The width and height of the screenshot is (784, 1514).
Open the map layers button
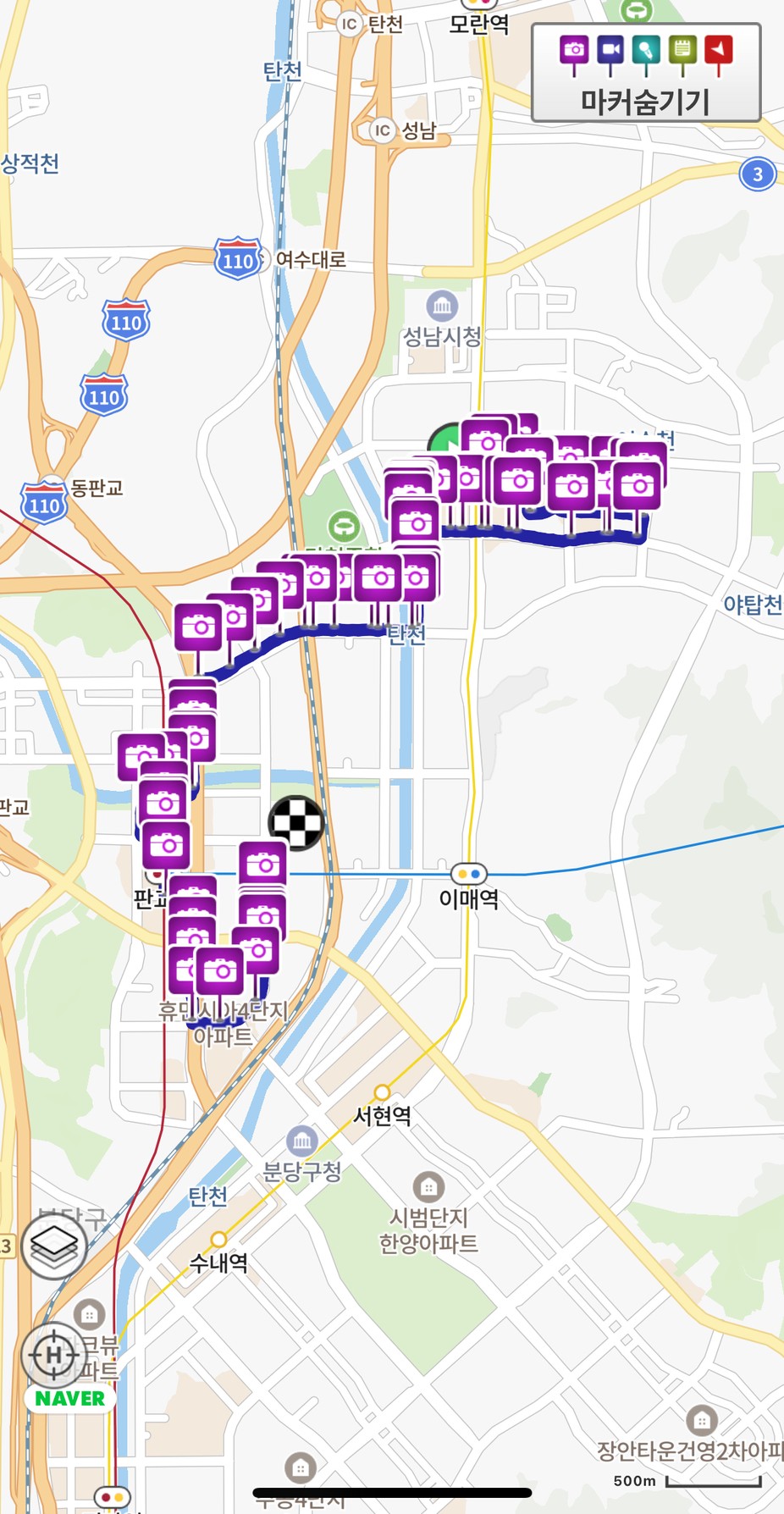coord(54,1246)
